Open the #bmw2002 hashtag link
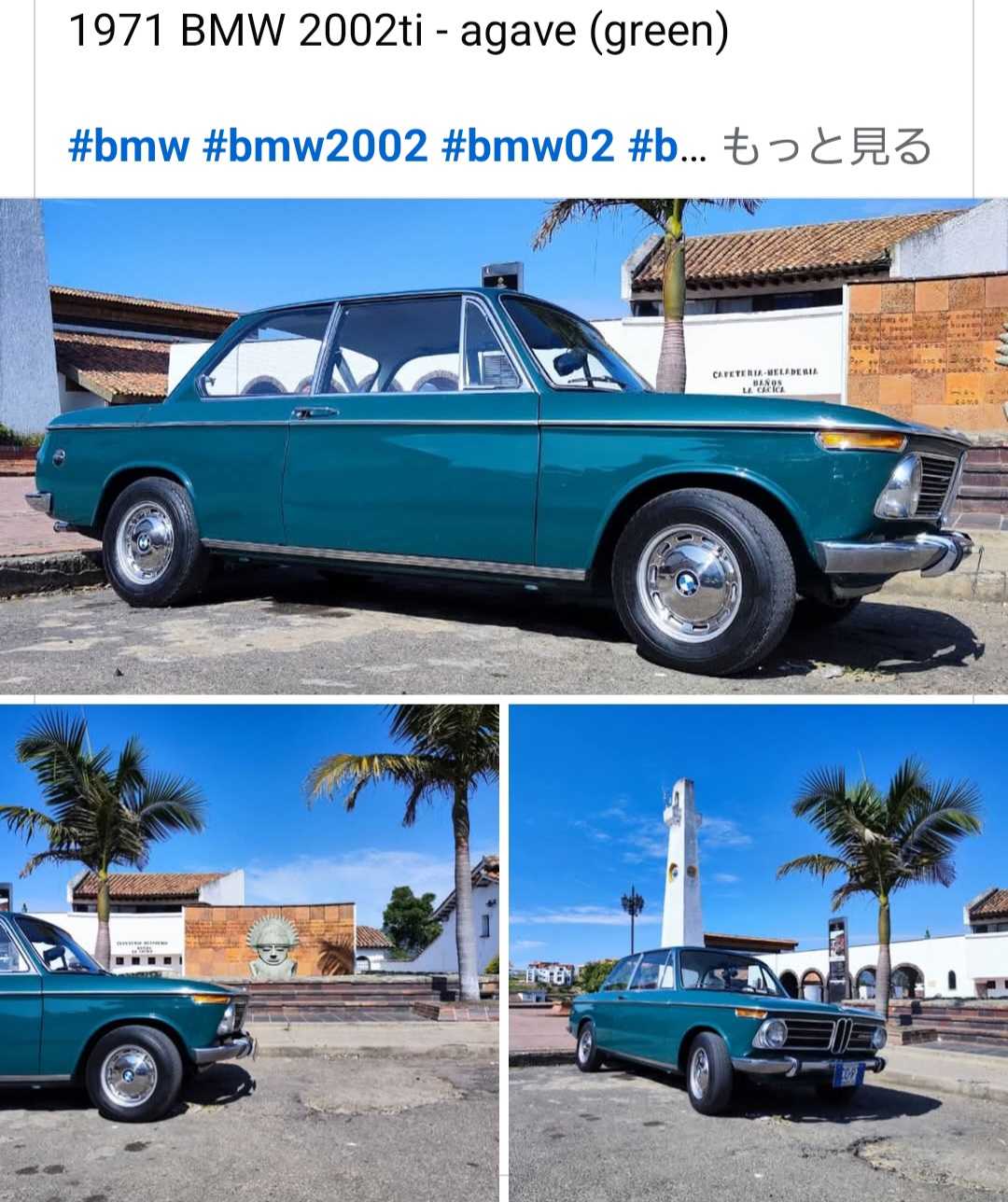This screenshot has height=1202, width=1008. pyautogui.click(x=315, y=147)
